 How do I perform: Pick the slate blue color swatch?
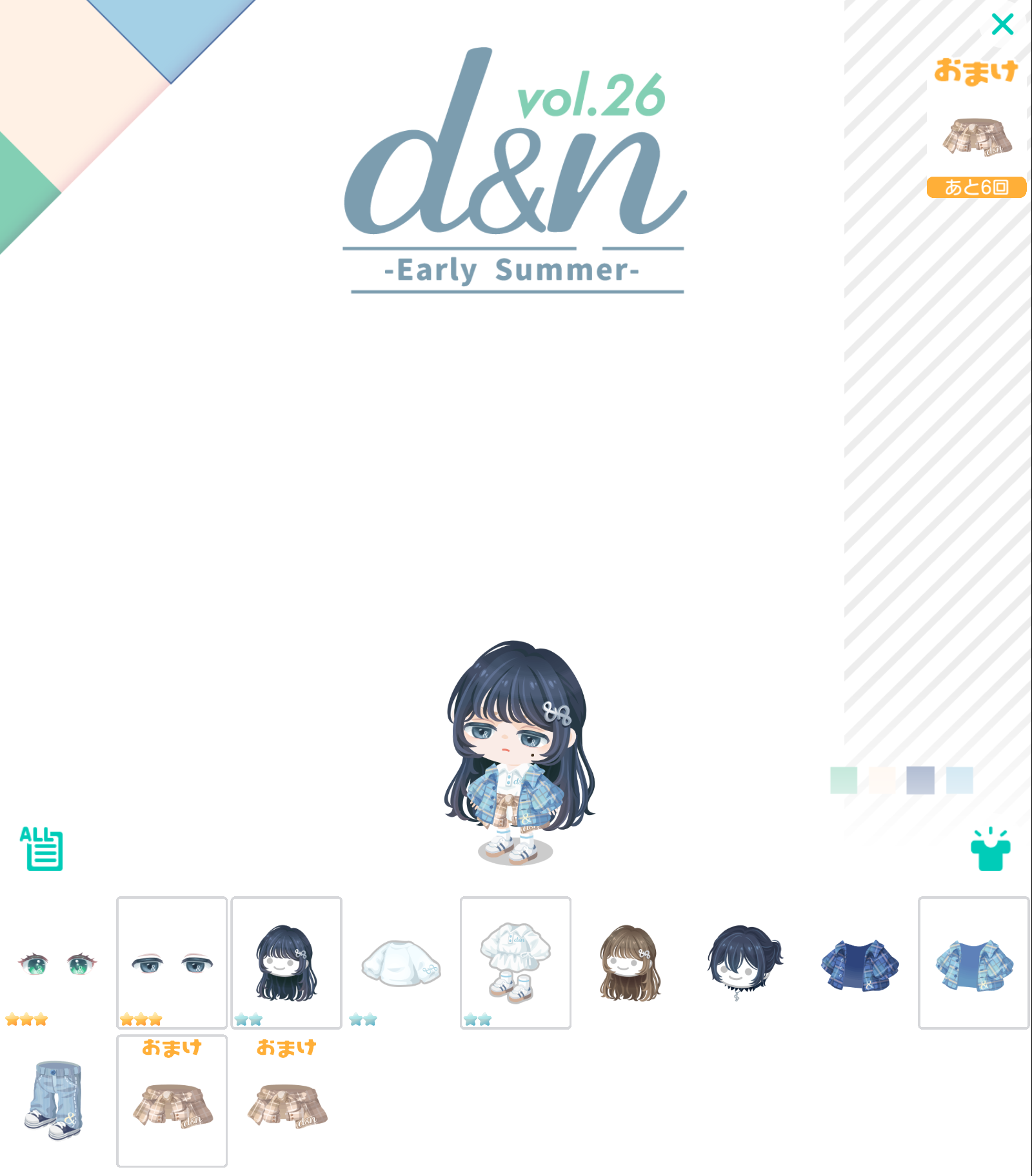tap(920, 780)
